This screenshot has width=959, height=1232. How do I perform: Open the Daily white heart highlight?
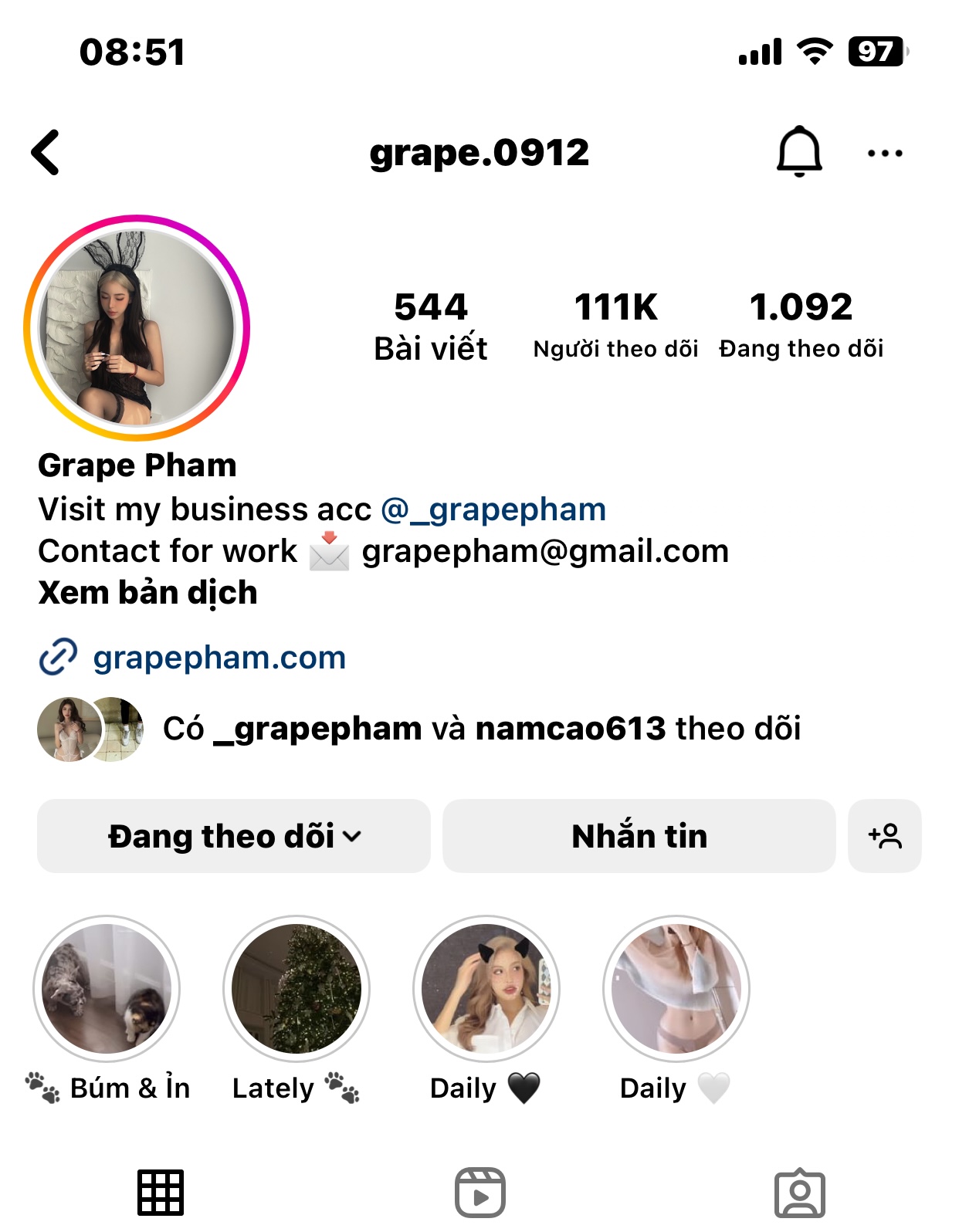[676, 989]
